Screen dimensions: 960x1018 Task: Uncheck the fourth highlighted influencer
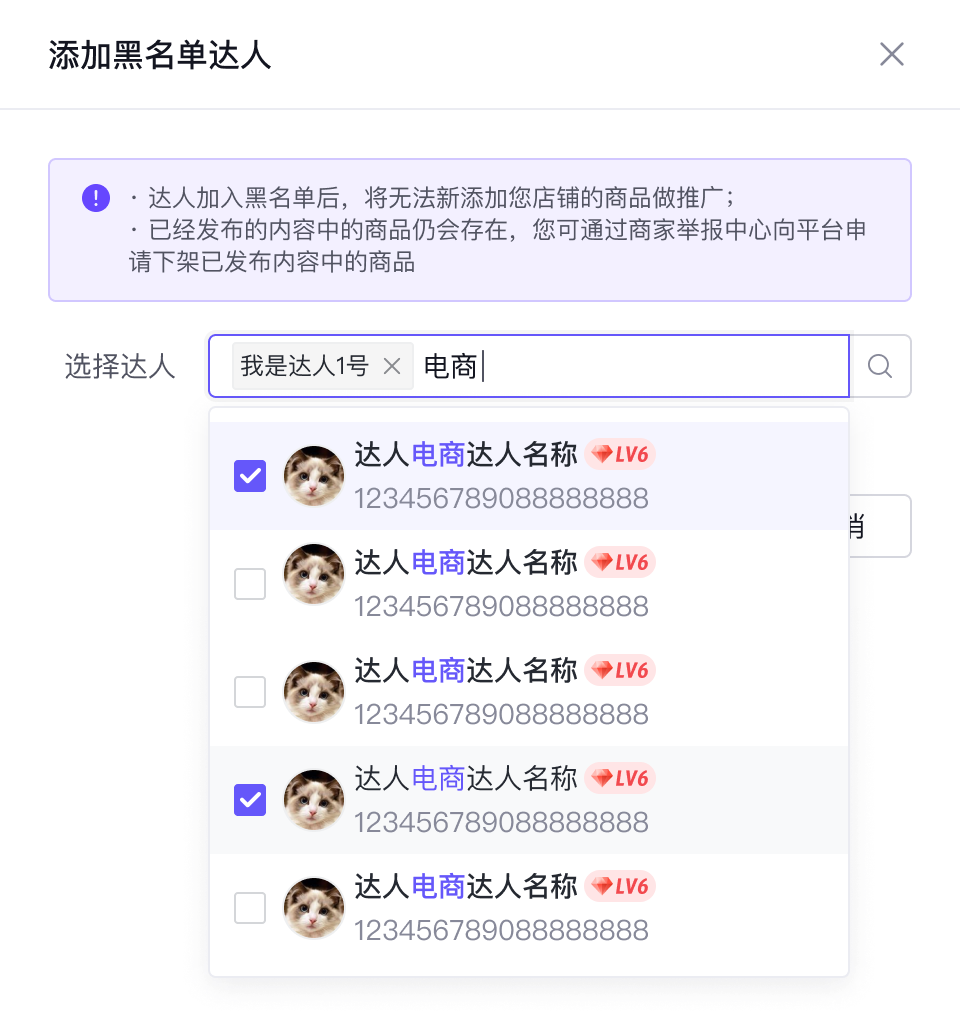point(250,800)
